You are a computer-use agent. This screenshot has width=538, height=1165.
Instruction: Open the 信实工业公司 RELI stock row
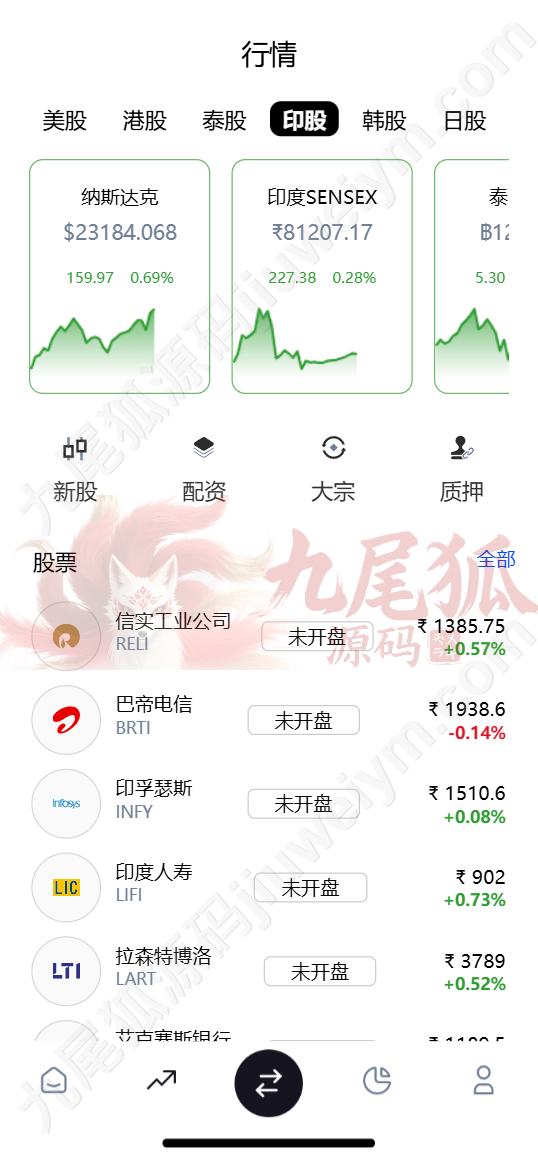(x=269, y=637)
